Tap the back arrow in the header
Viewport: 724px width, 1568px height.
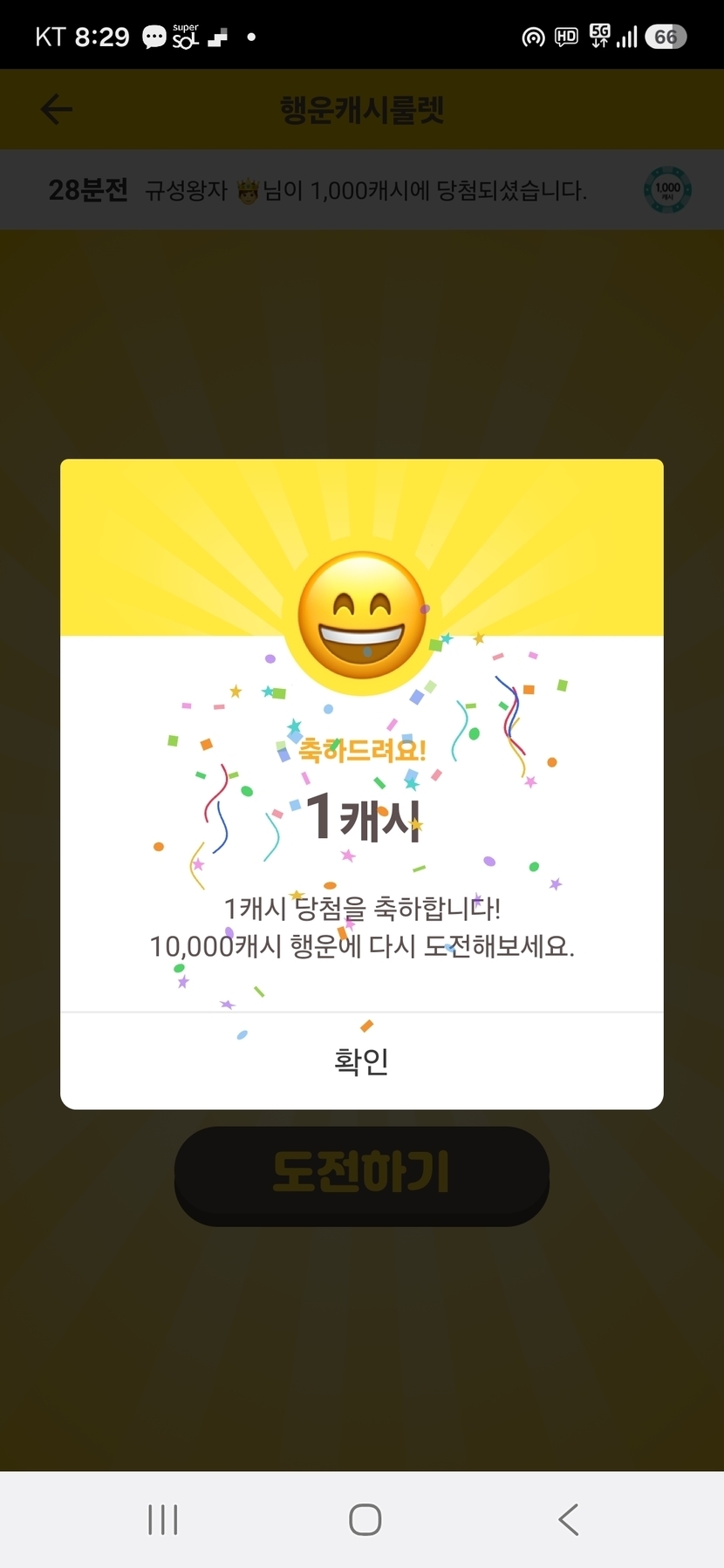click(x=57, y=109)
